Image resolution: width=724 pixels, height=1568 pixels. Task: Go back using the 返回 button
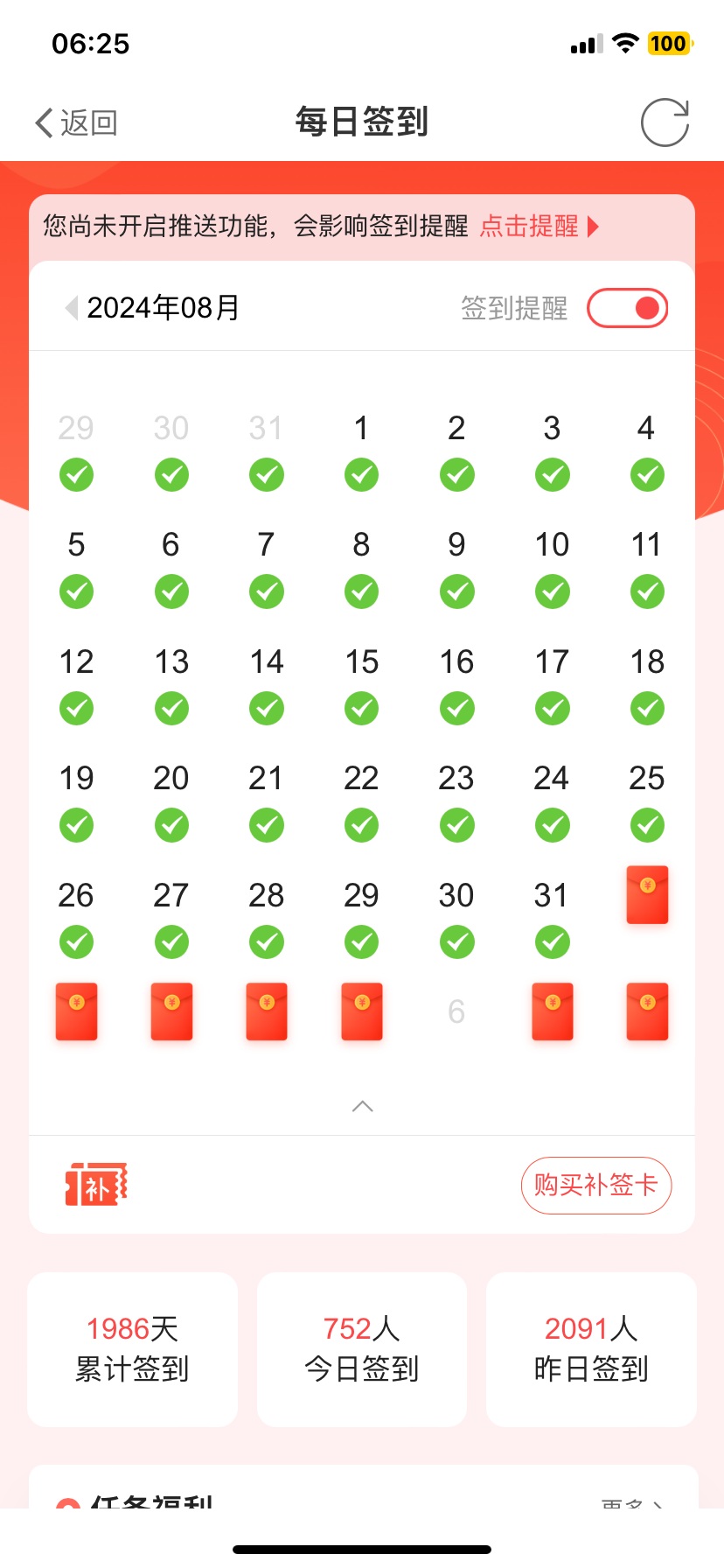point(76,122)
